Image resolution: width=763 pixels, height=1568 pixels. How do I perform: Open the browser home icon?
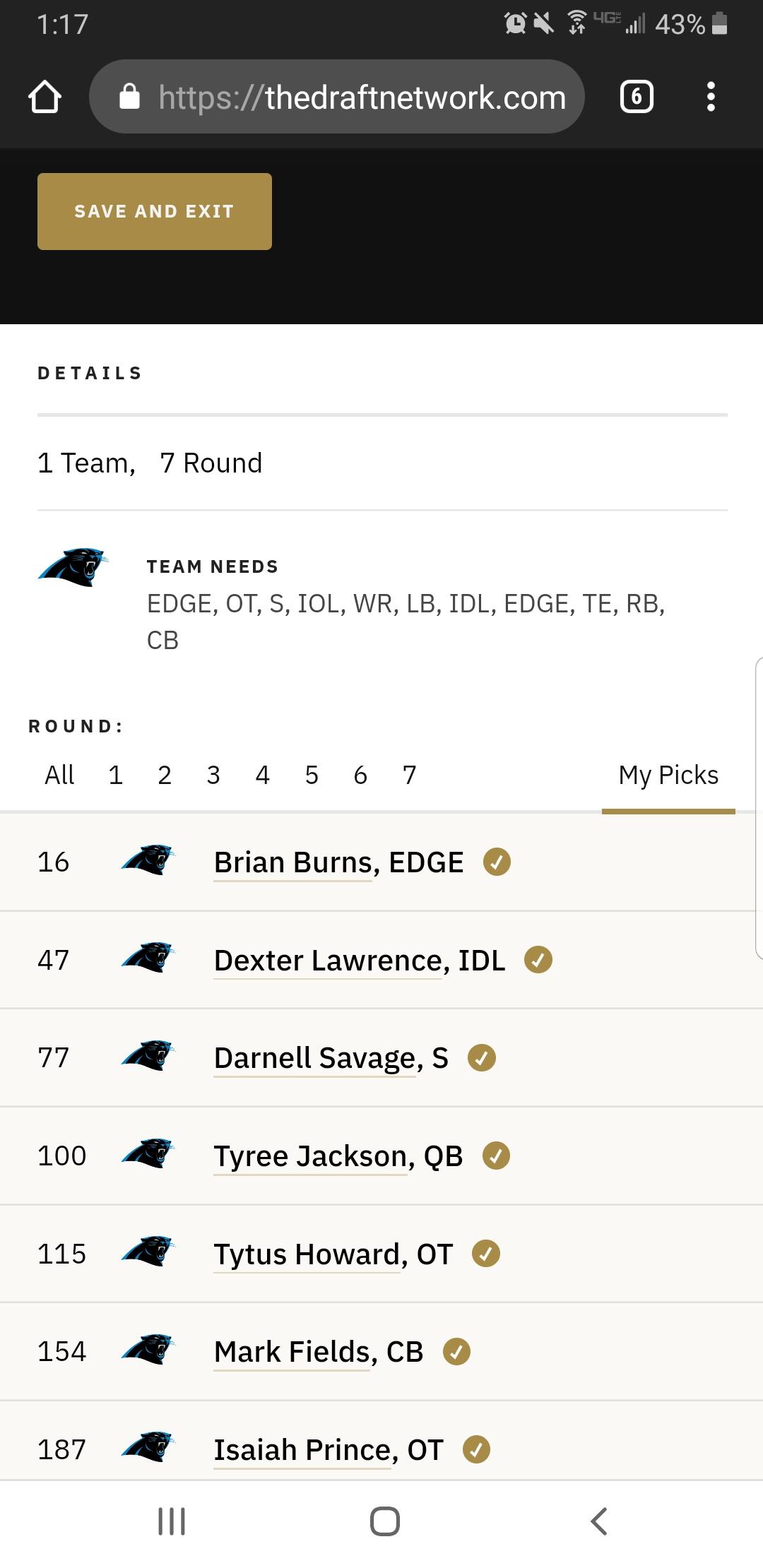[x=45, y=97]
